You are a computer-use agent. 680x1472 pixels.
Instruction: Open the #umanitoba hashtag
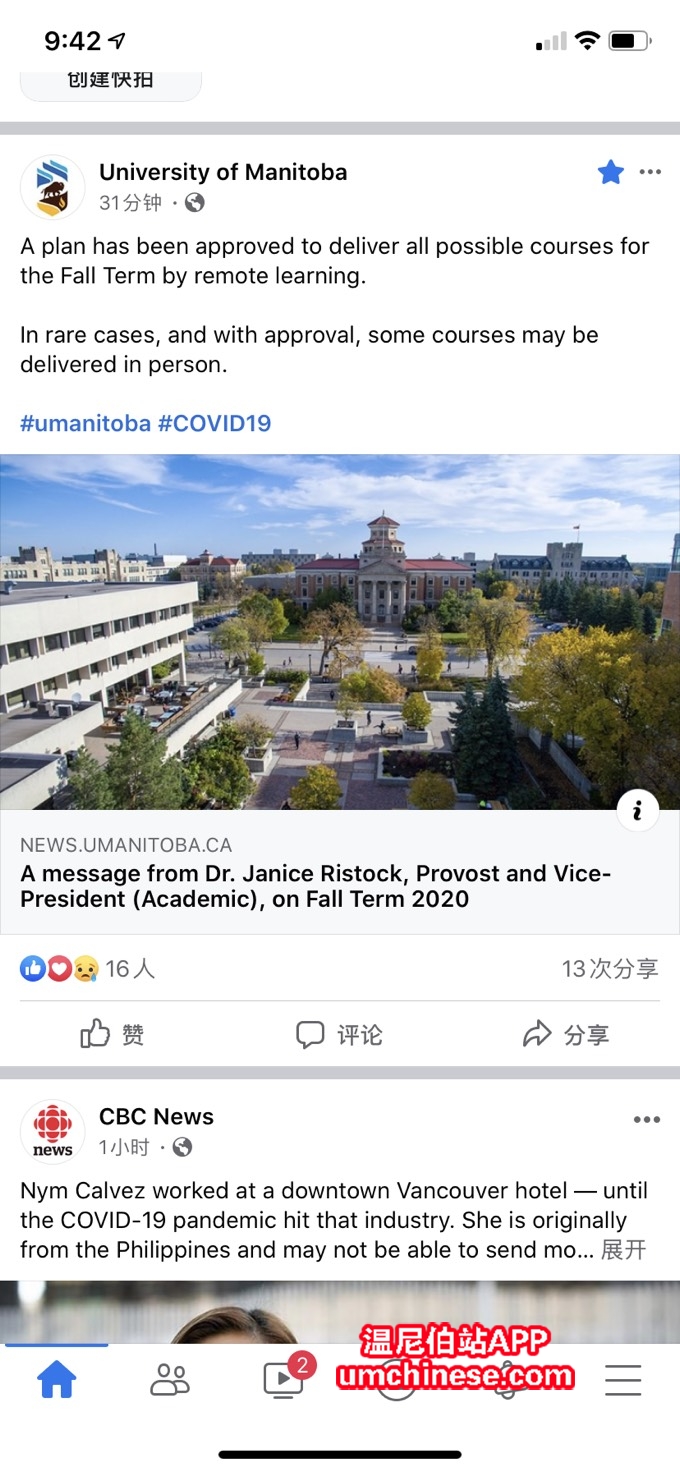(x=85, y=423)
